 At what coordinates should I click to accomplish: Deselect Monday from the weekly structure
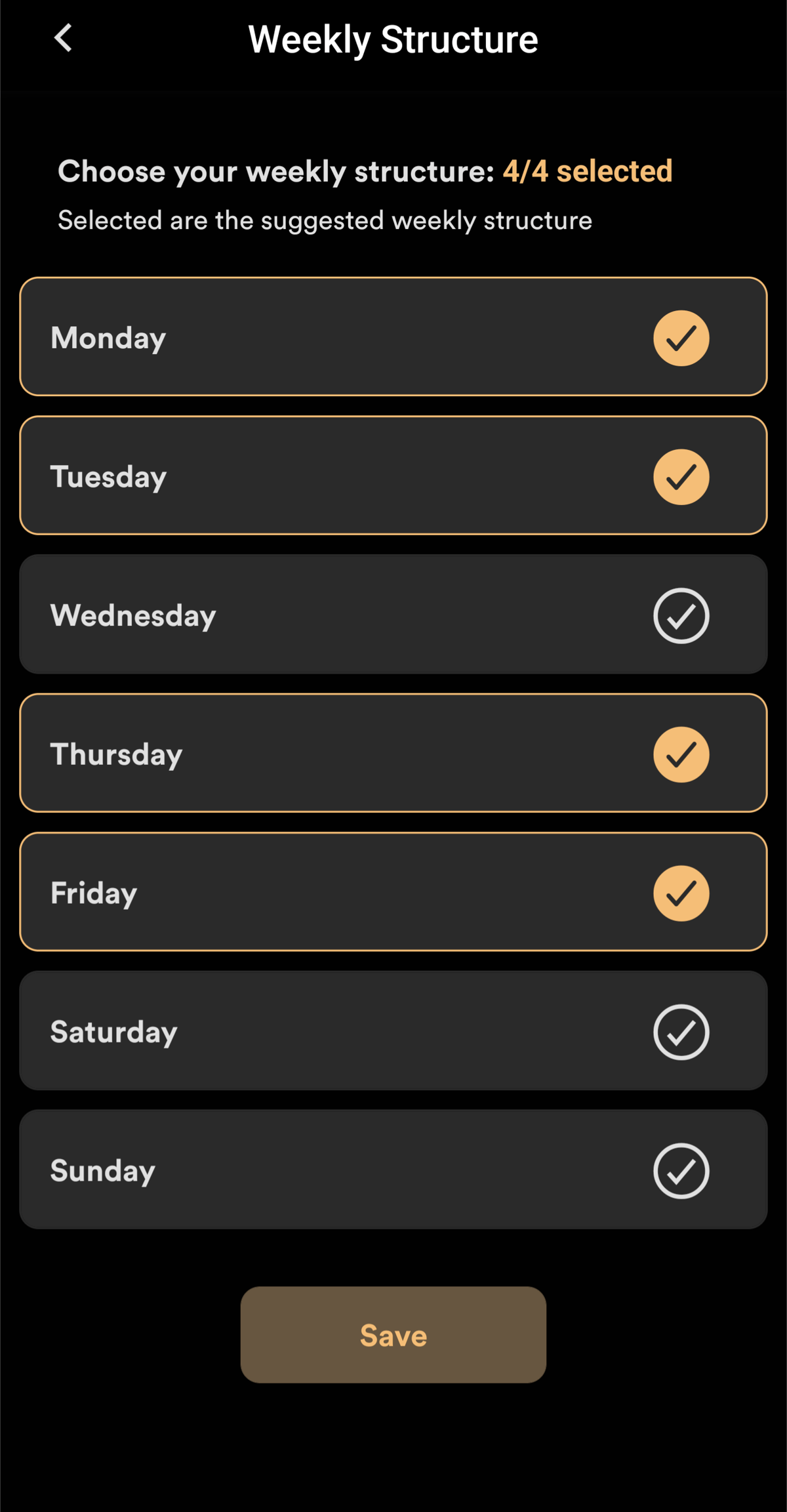(393, 337)
